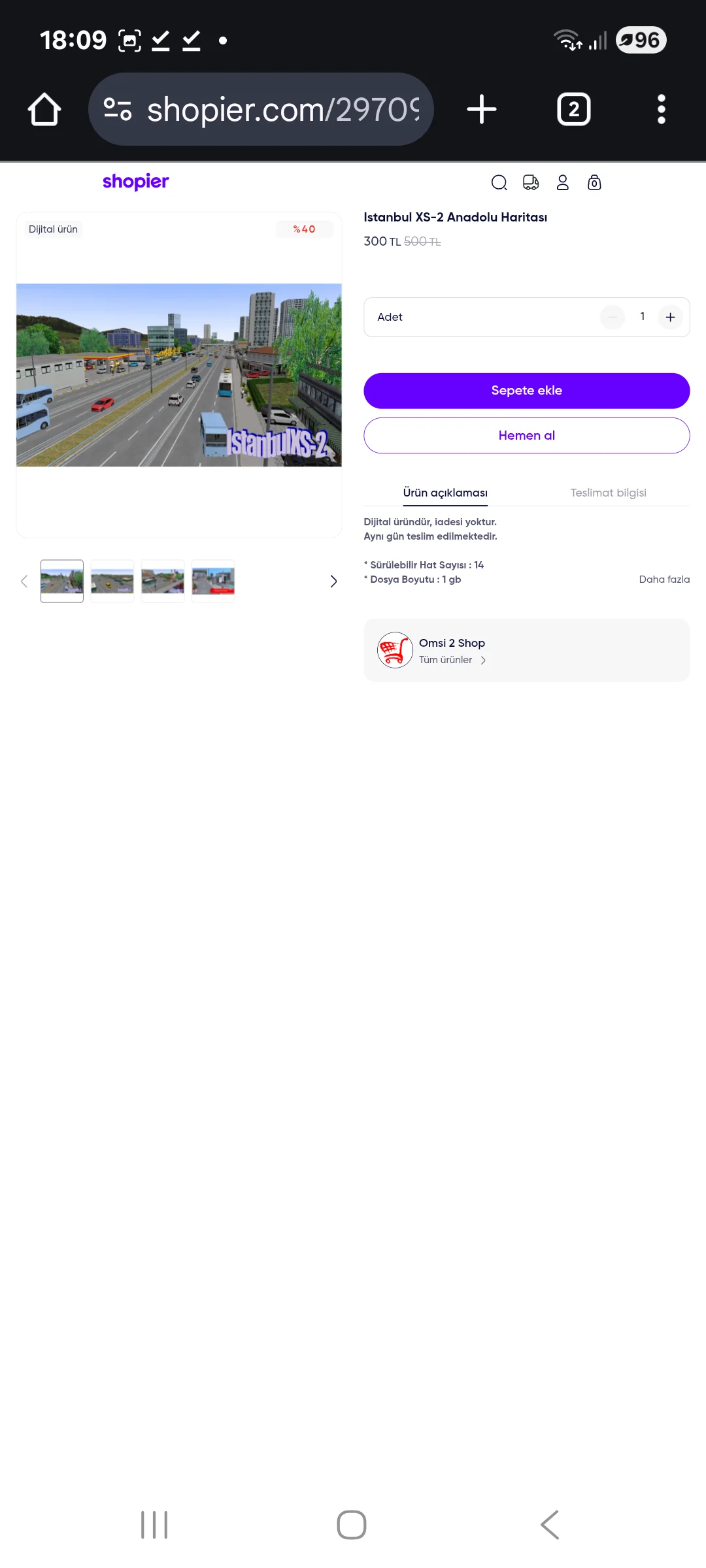The width and height of the screenshot is (706, 1568).
Task: Open the browser overflow menu
Action: [661, 109]
